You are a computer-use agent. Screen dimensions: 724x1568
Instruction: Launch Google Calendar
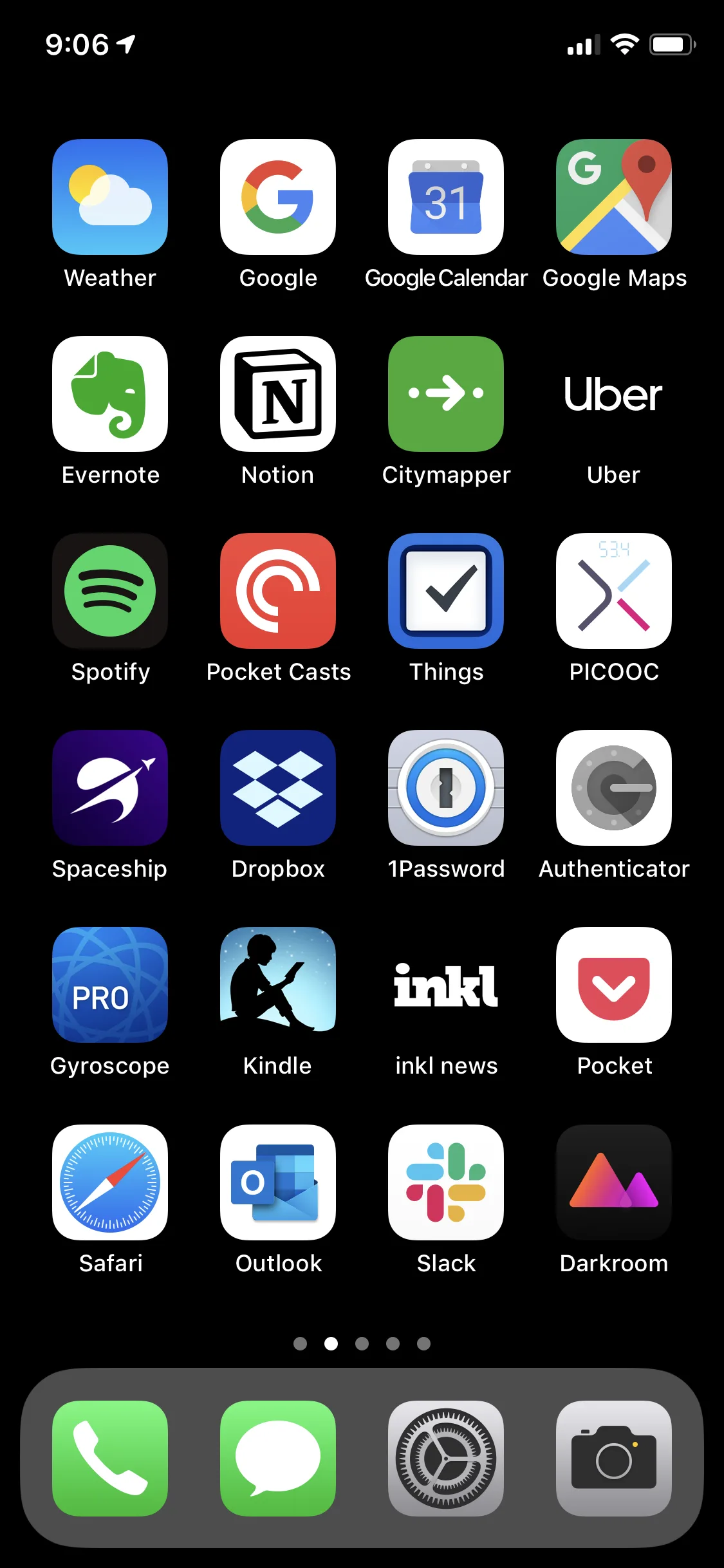[446, 197]
